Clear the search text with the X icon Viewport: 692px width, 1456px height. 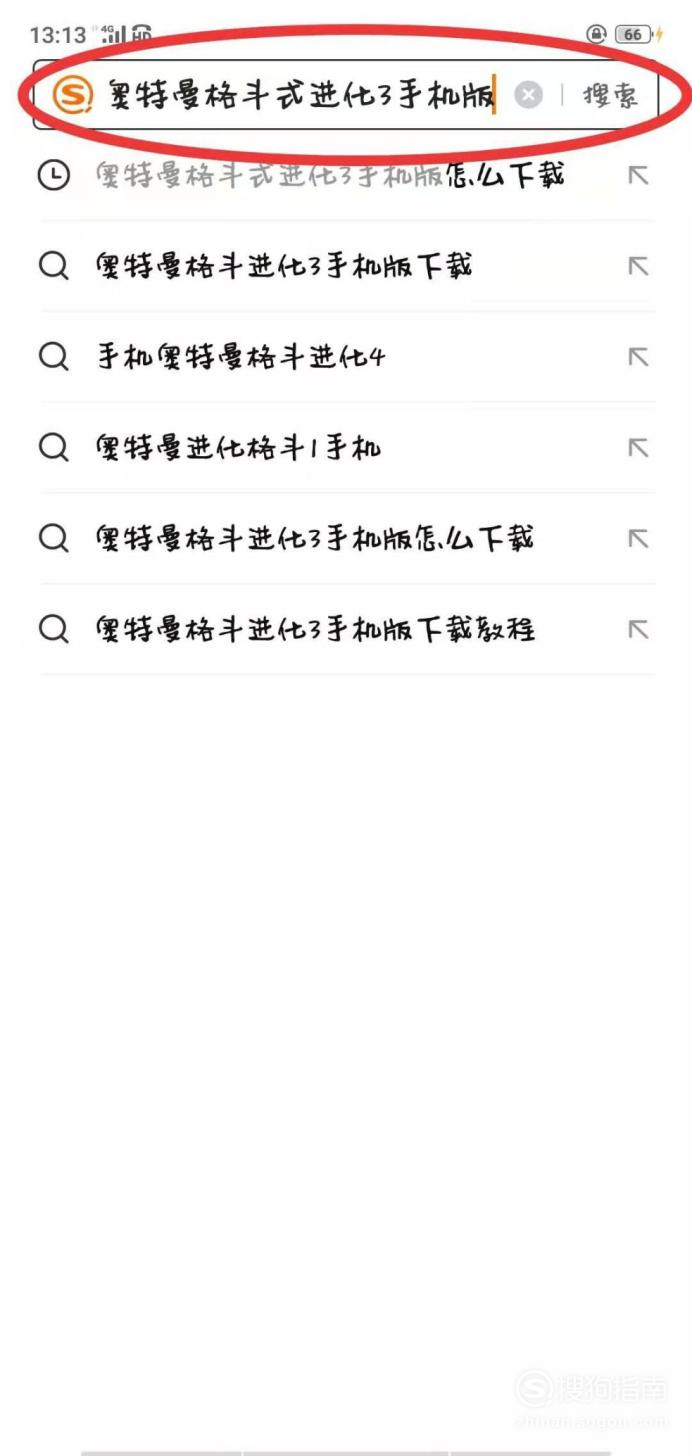(529, 96)
